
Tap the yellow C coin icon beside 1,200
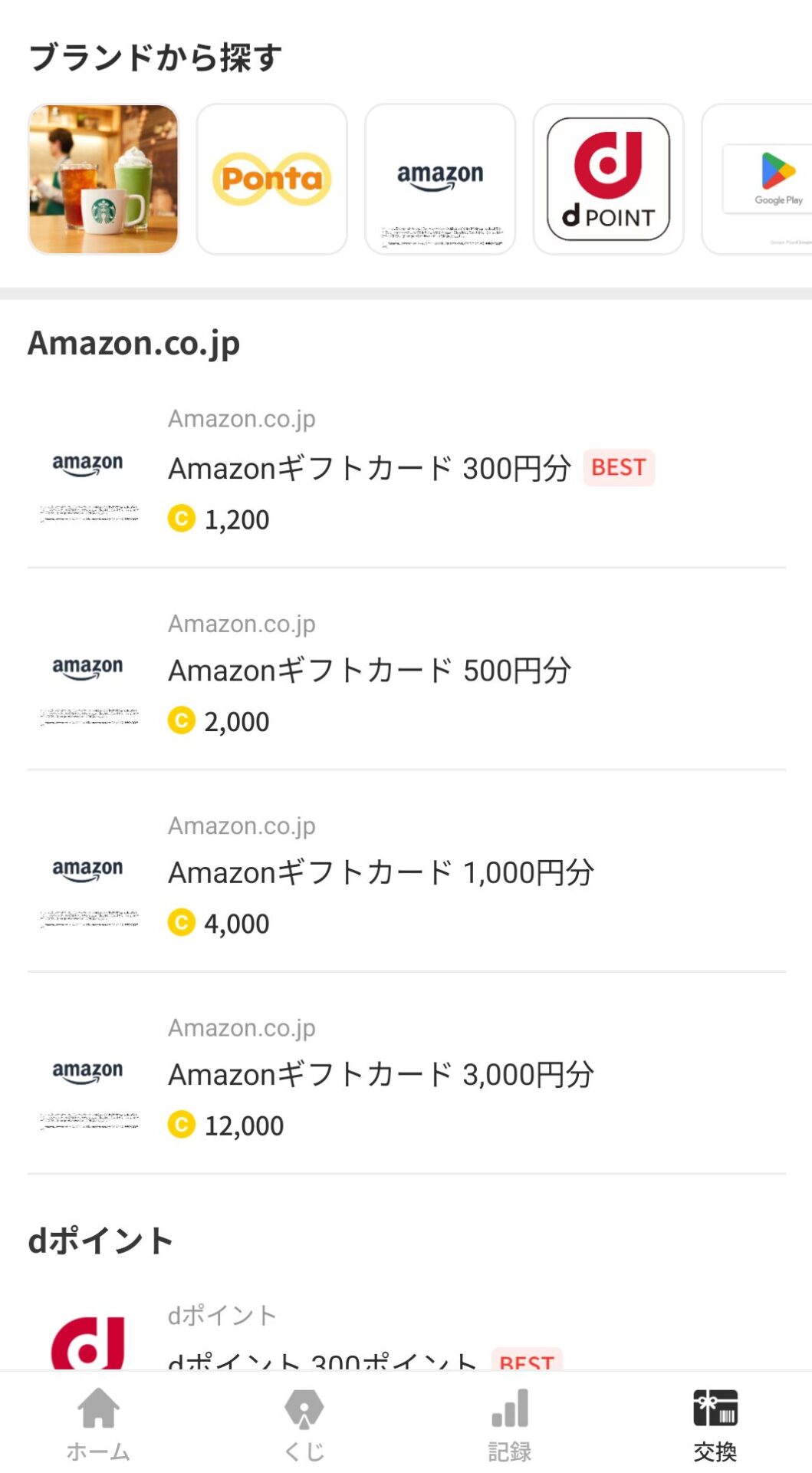(181, 519)
